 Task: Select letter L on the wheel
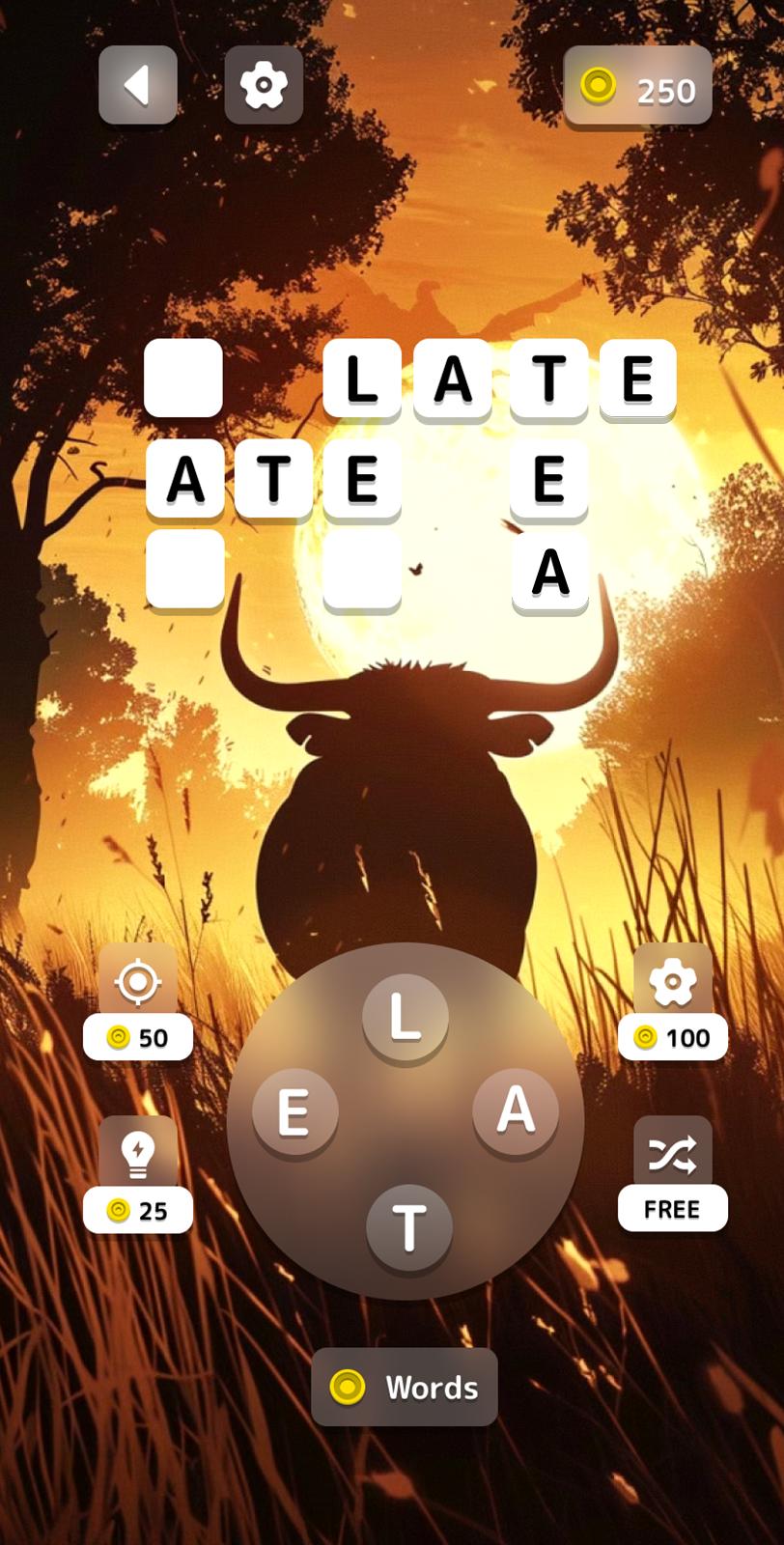[405, 1017]
